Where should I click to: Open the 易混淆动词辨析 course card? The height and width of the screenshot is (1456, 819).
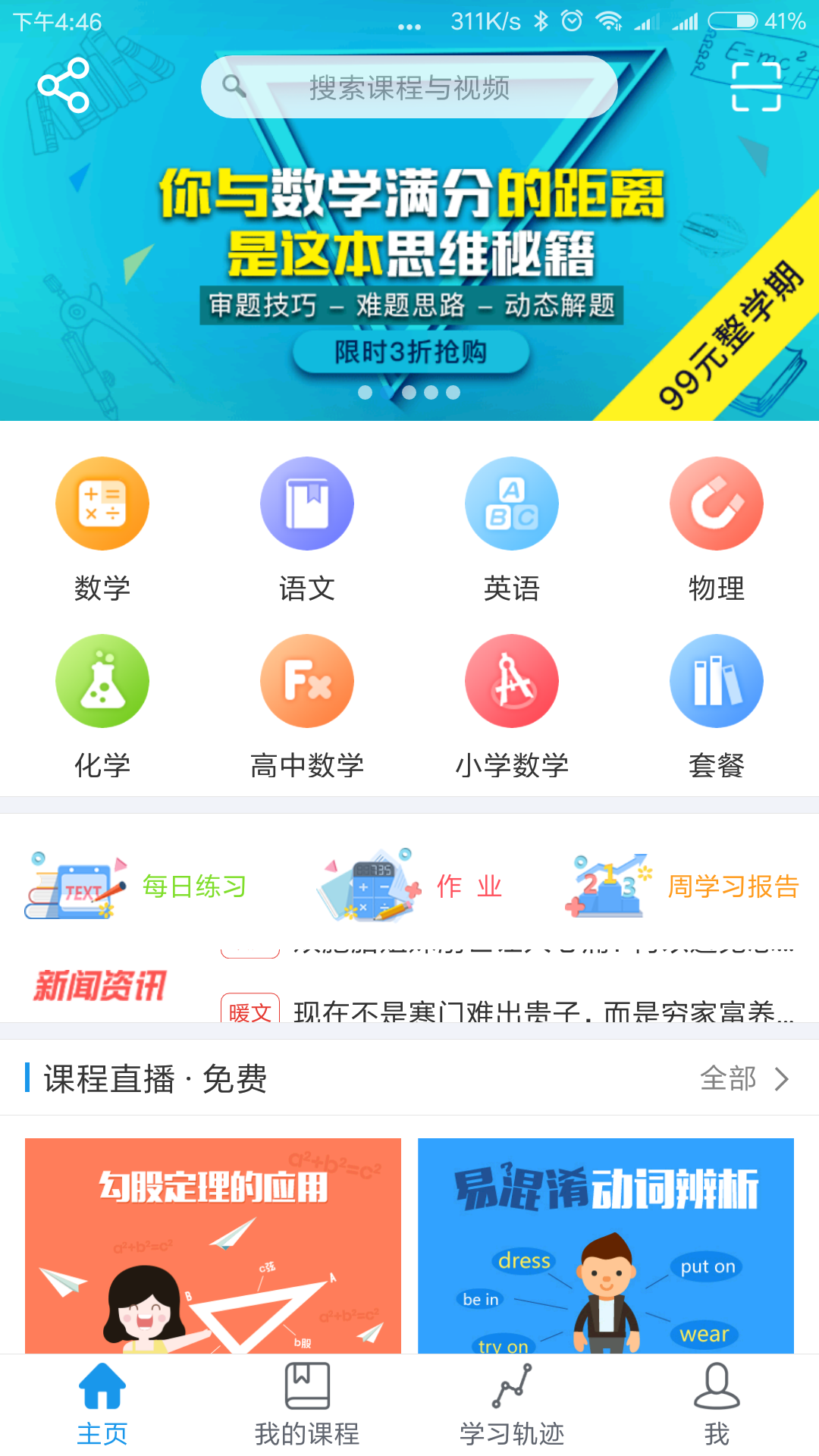pyautogui.click(x=606, y=1245)
